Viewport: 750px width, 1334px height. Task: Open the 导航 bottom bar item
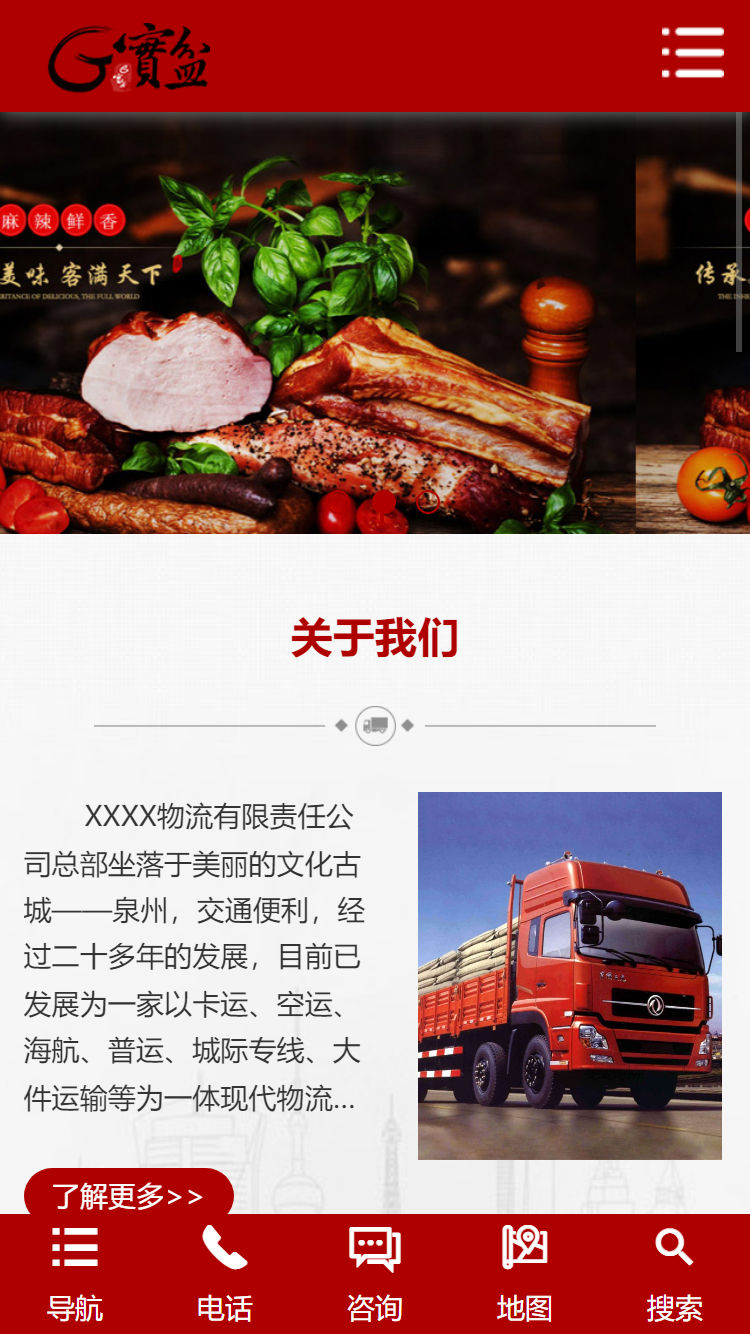pyautogui.click(x=75, y=1274)
